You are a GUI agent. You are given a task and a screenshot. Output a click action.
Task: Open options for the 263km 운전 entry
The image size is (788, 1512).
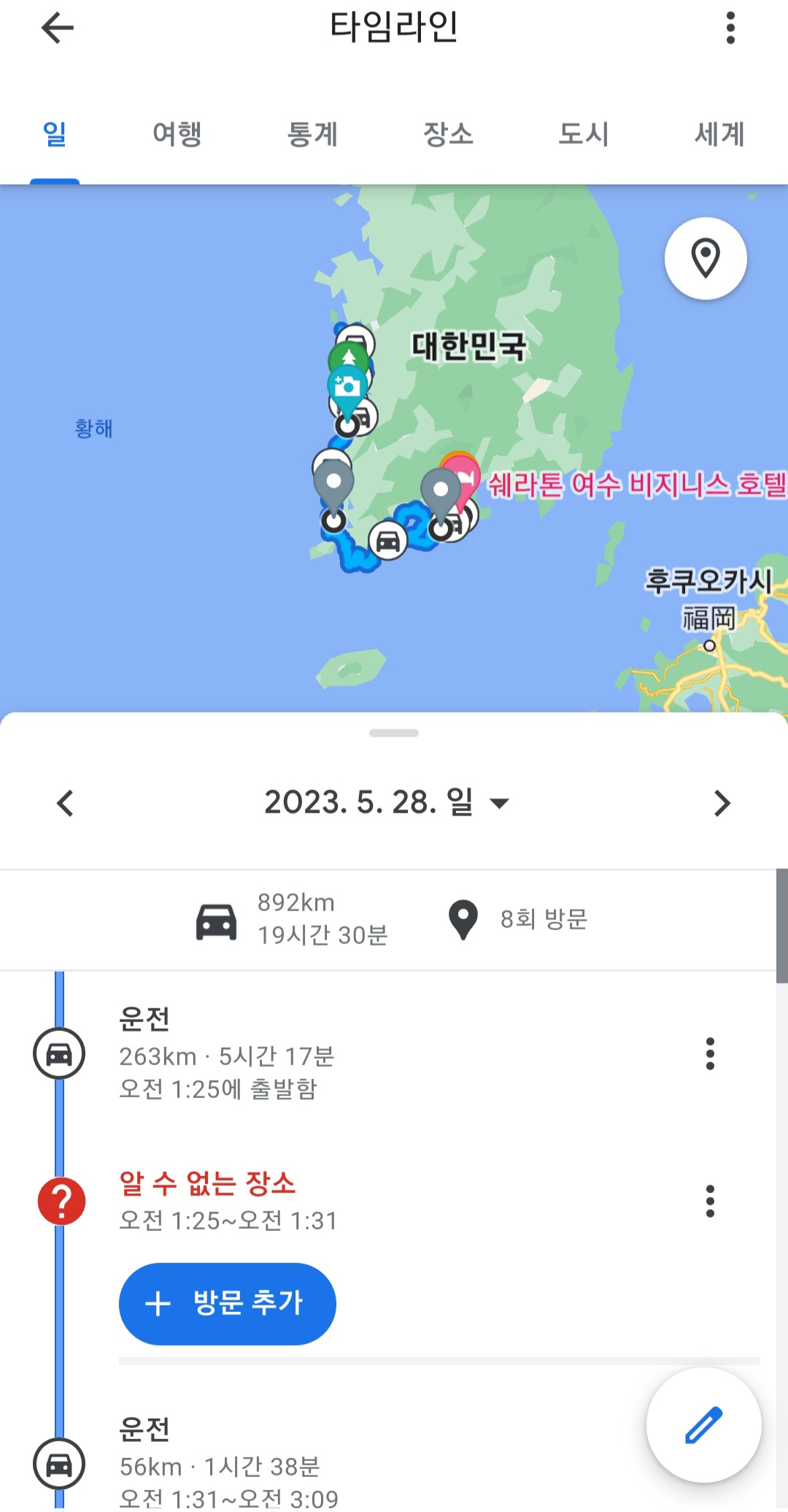[x=710, y=1054]
